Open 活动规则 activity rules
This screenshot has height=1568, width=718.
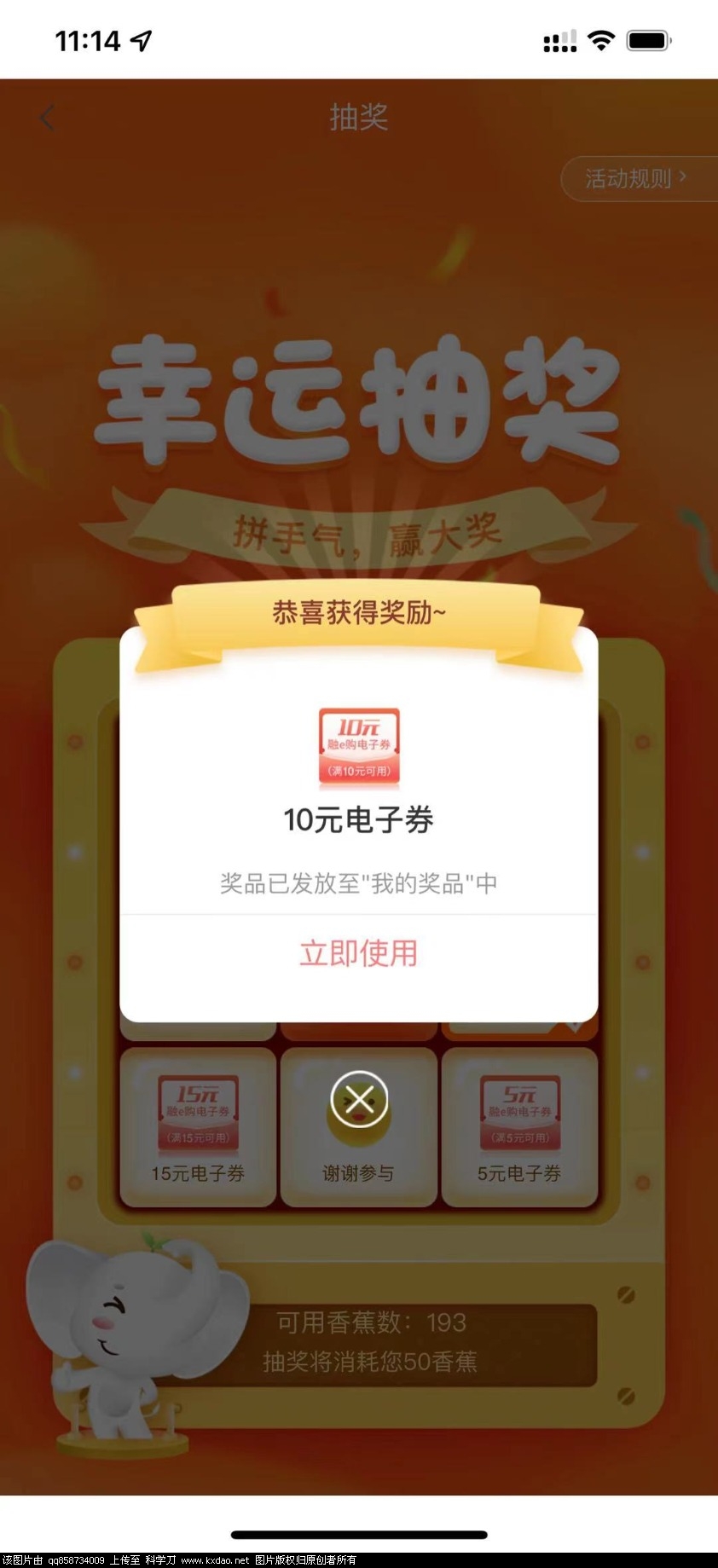pyautogui.click(x=635, y=178)
